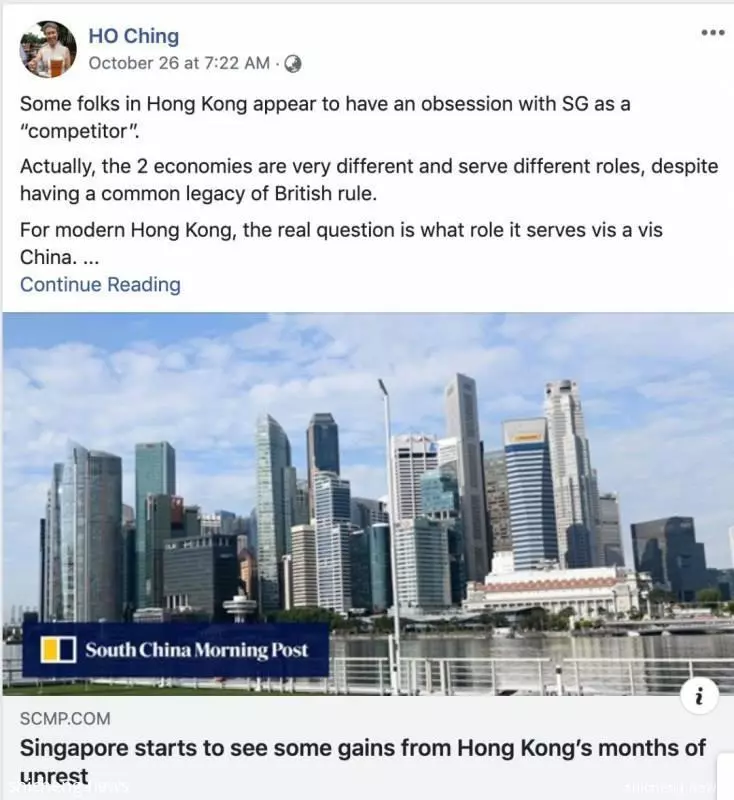The image size is (734, 800).
Task: Tap Continue Reading to expand the post
Action: (x=100, y=284)
